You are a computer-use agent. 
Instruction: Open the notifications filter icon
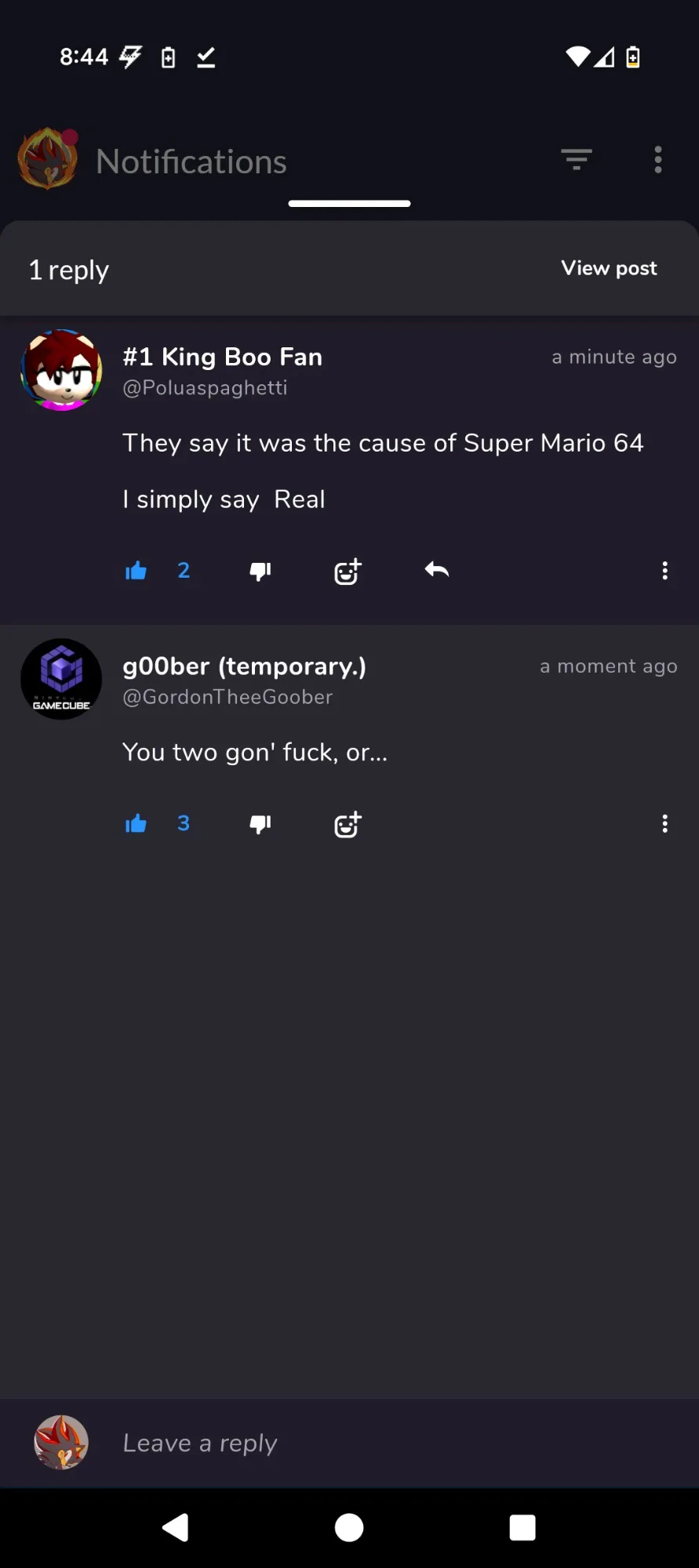pos(577,160)
